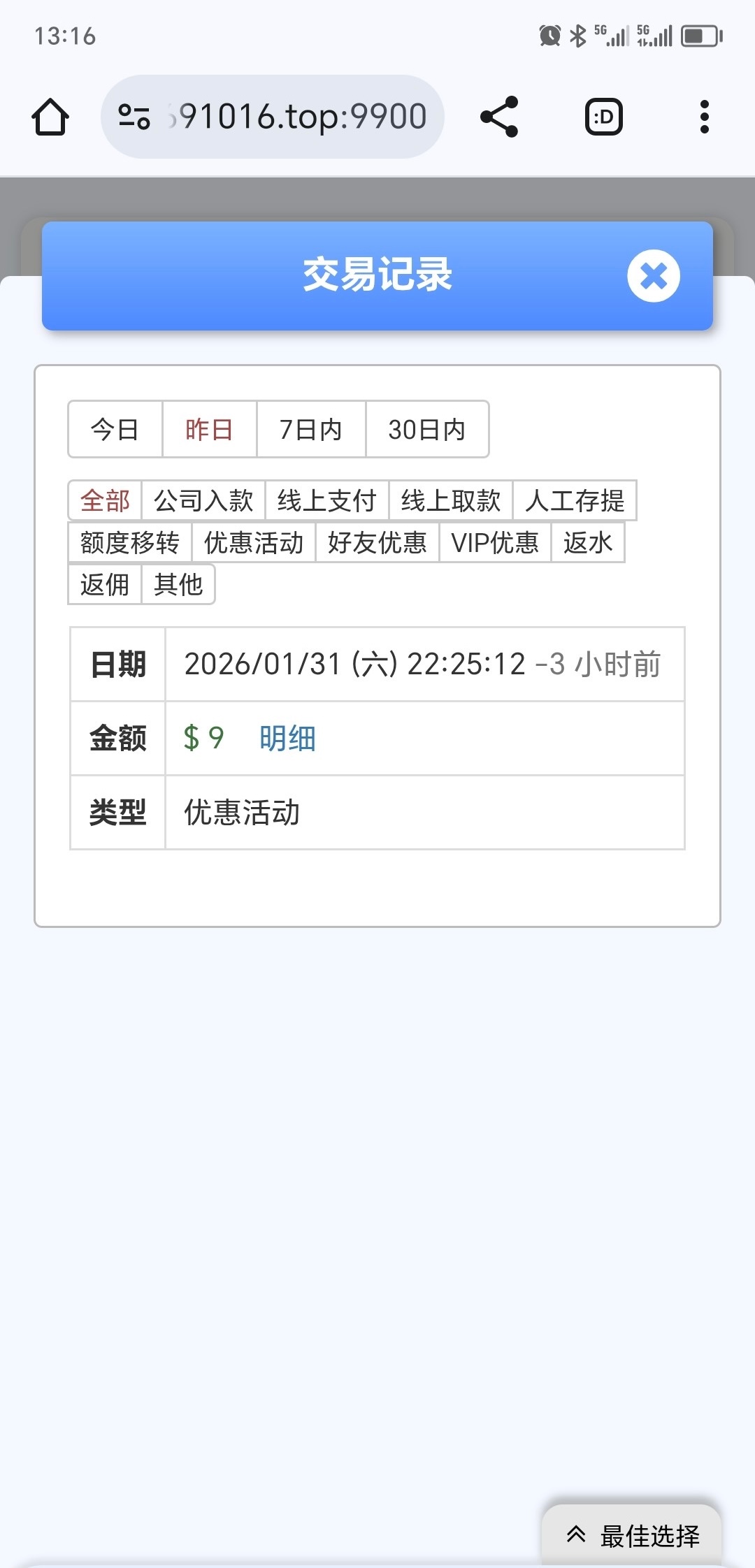Switch to the 今日 date filter
The height and width of the screenshot is (1568, 755).
coord(115,429)
